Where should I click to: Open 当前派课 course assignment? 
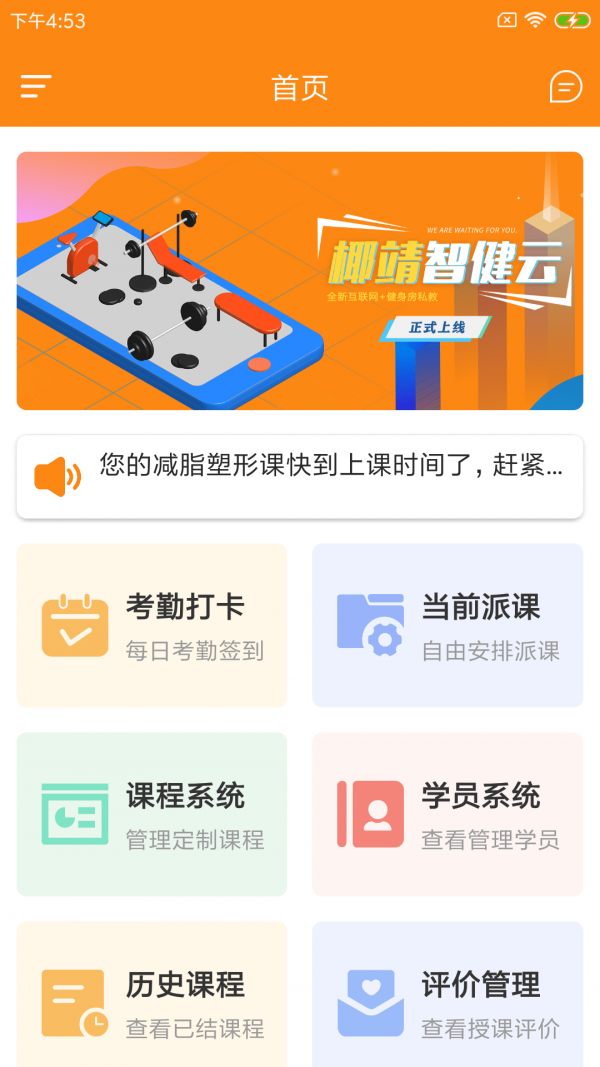pyautogui.click(x=447, y=626)
